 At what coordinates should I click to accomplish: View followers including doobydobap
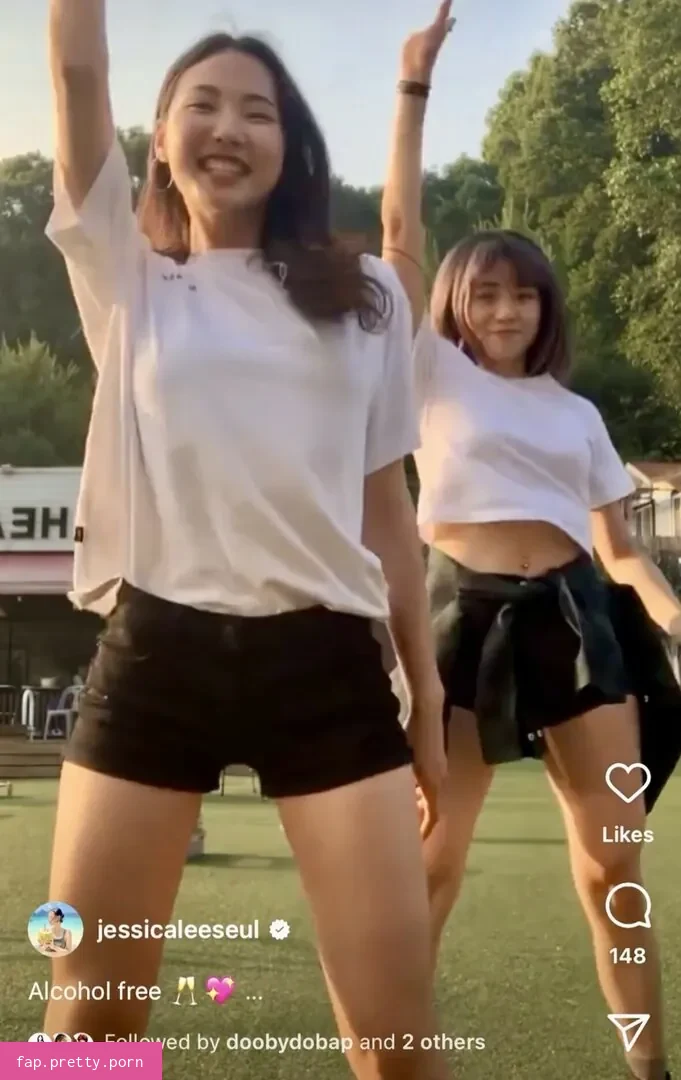tap(290, 1042)
